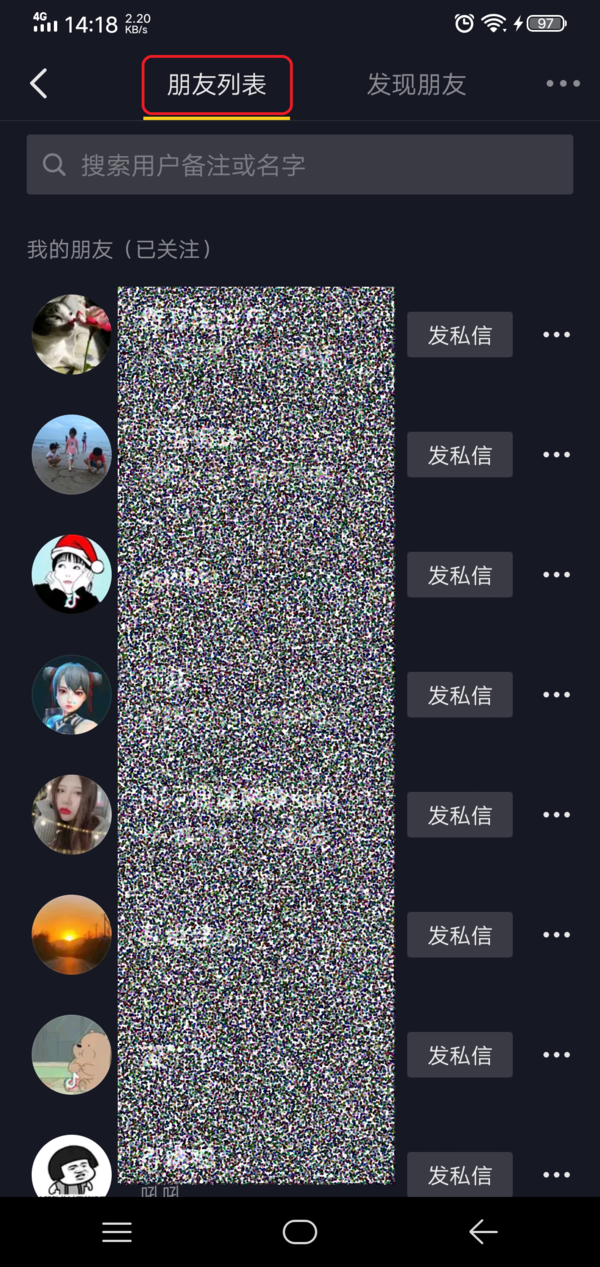Viewport: 600px width, 1267px height.
Task: Open more options for the cat avatar friend
Action: 556,335
